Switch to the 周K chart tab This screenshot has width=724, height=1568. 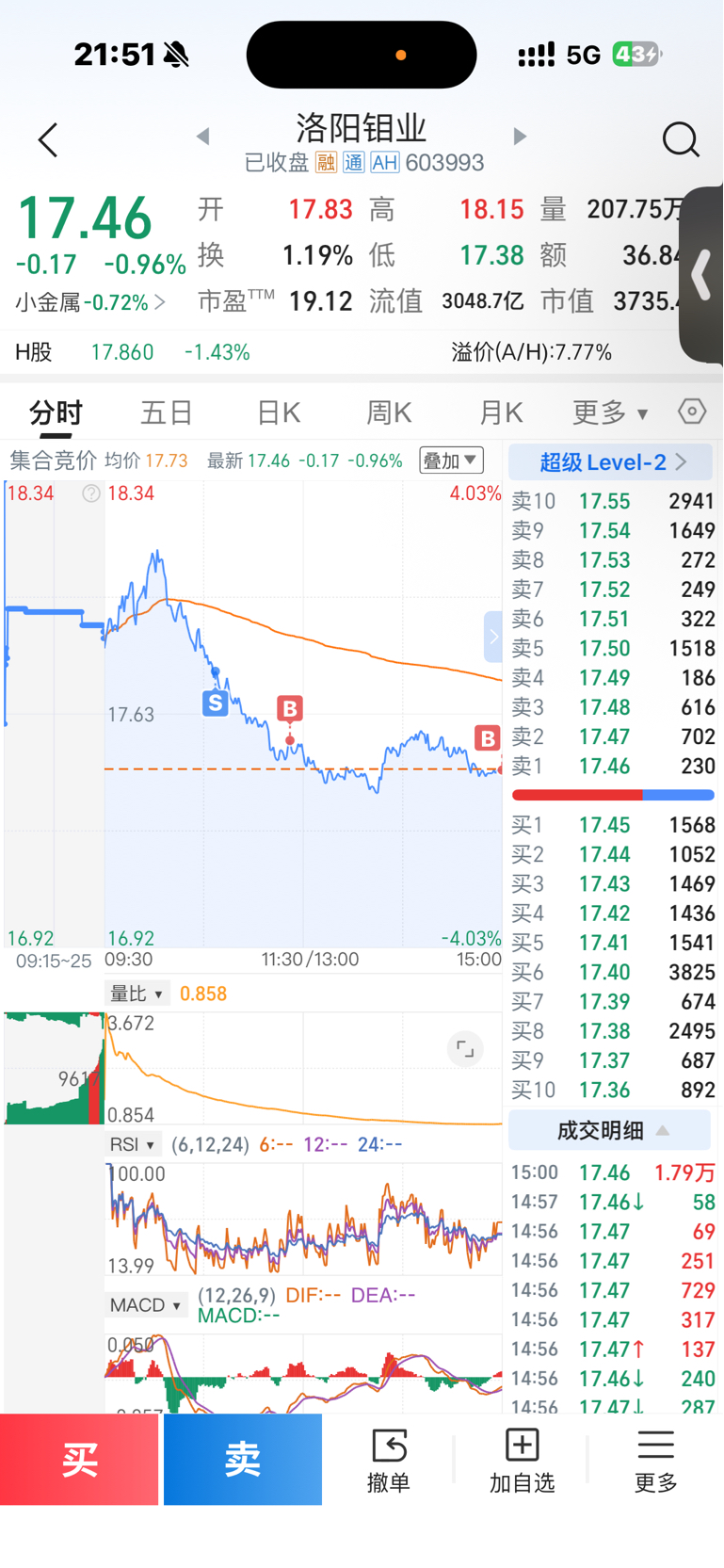pos(389,412)
